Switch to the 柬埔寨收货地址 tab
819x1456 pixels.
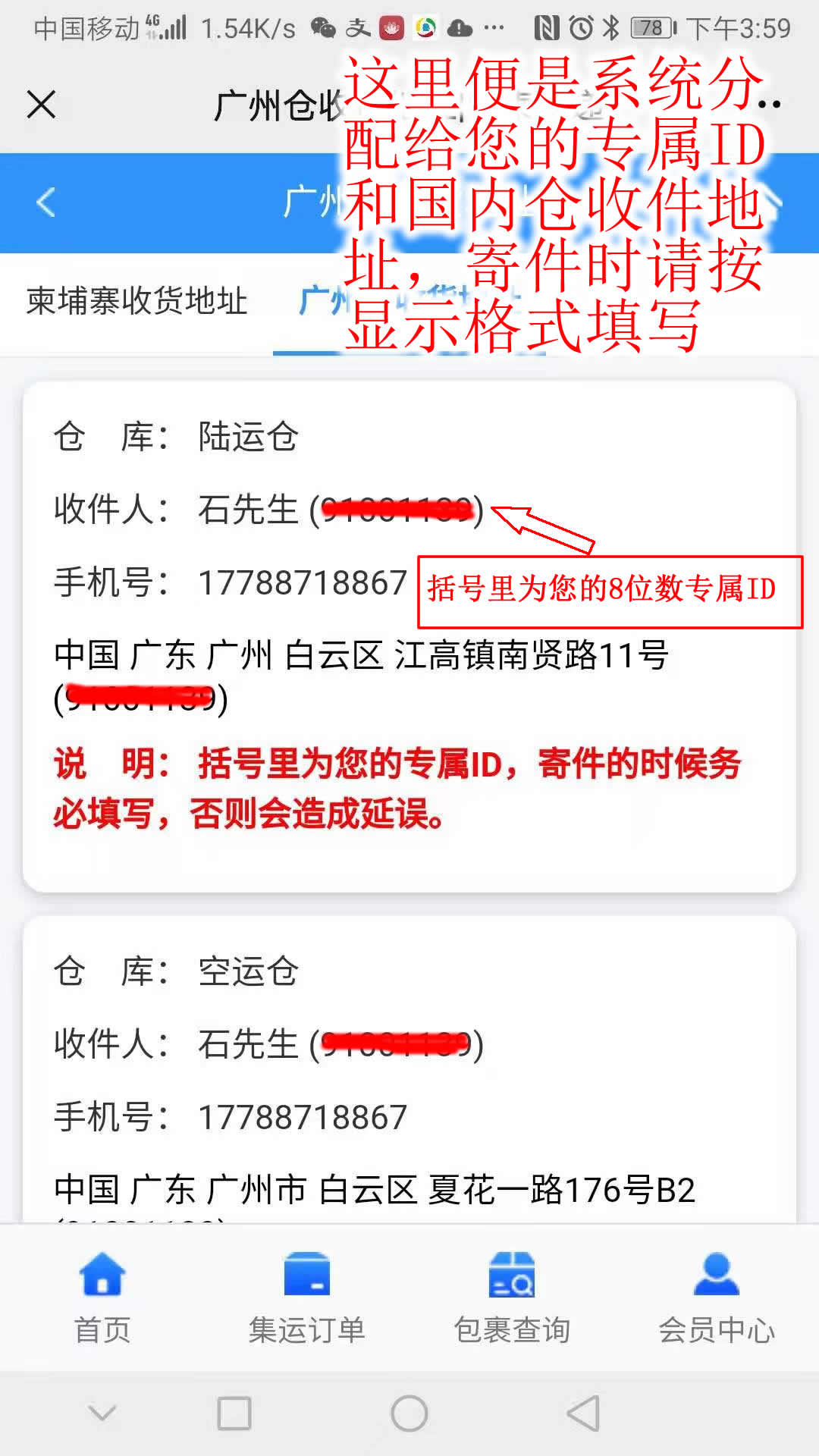tap(136, 301)
